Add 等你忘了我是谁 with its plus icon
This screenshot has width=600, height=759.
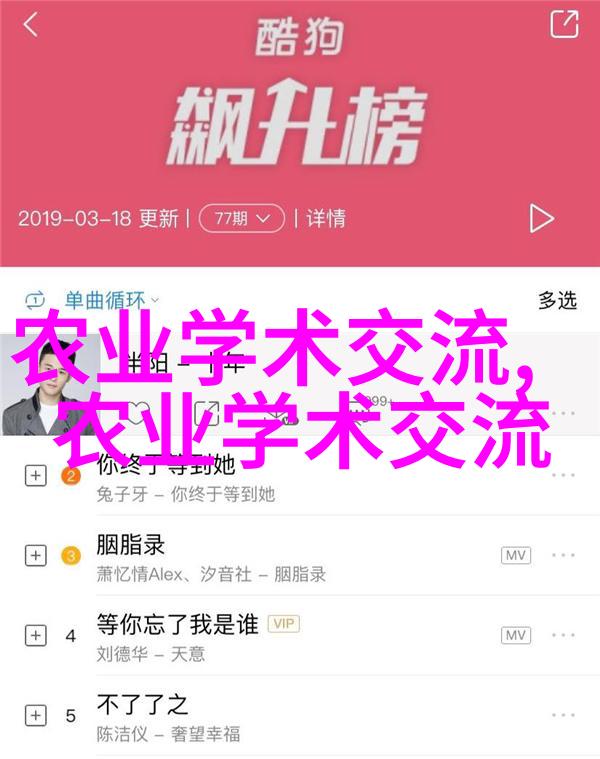36,635
